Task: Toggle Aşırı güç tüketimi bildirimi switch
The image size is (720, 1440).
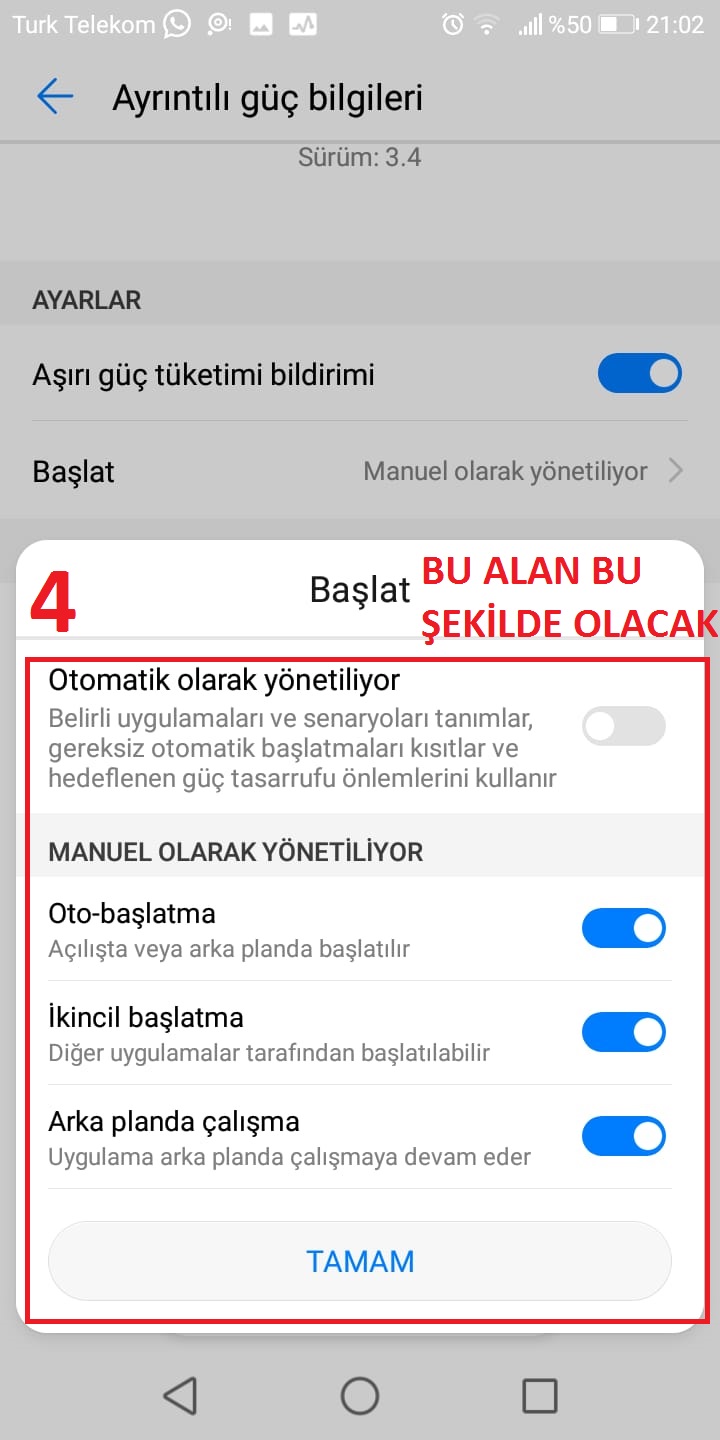Action: (x=639, y=375)
